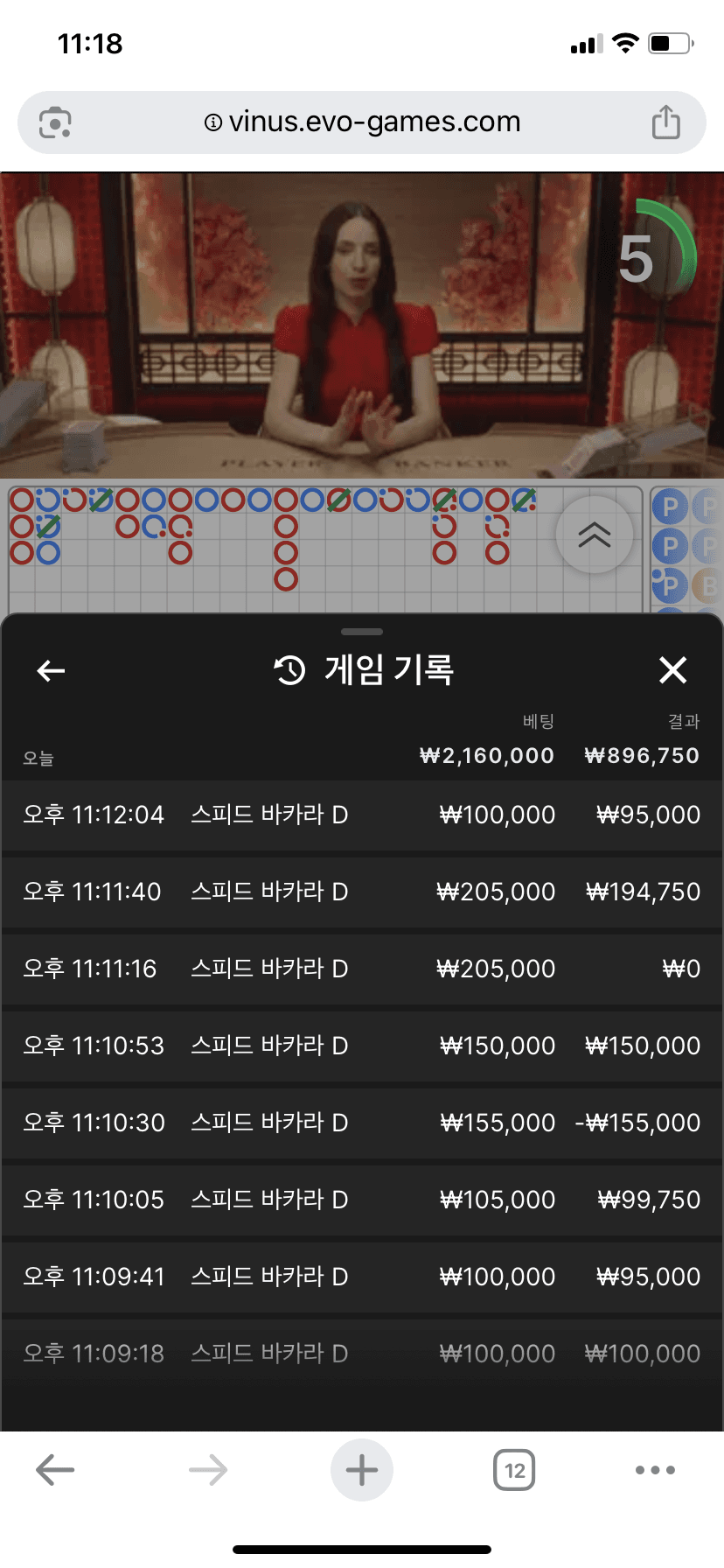Open the 오후 11:10:05 game record

[x=362, y=1200]
